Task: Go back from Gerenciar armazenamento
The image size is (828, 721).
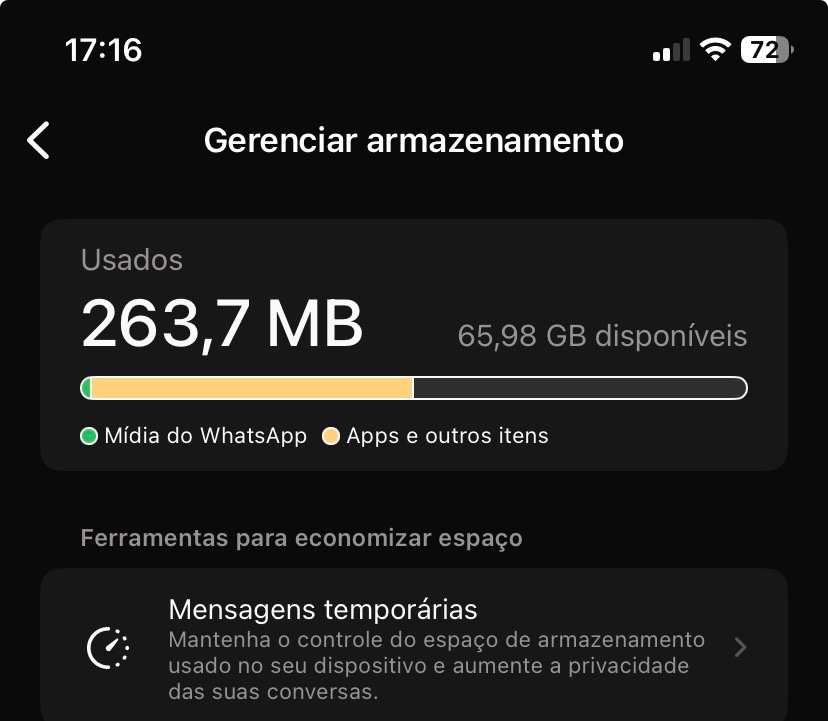Action: pos(38,140)
